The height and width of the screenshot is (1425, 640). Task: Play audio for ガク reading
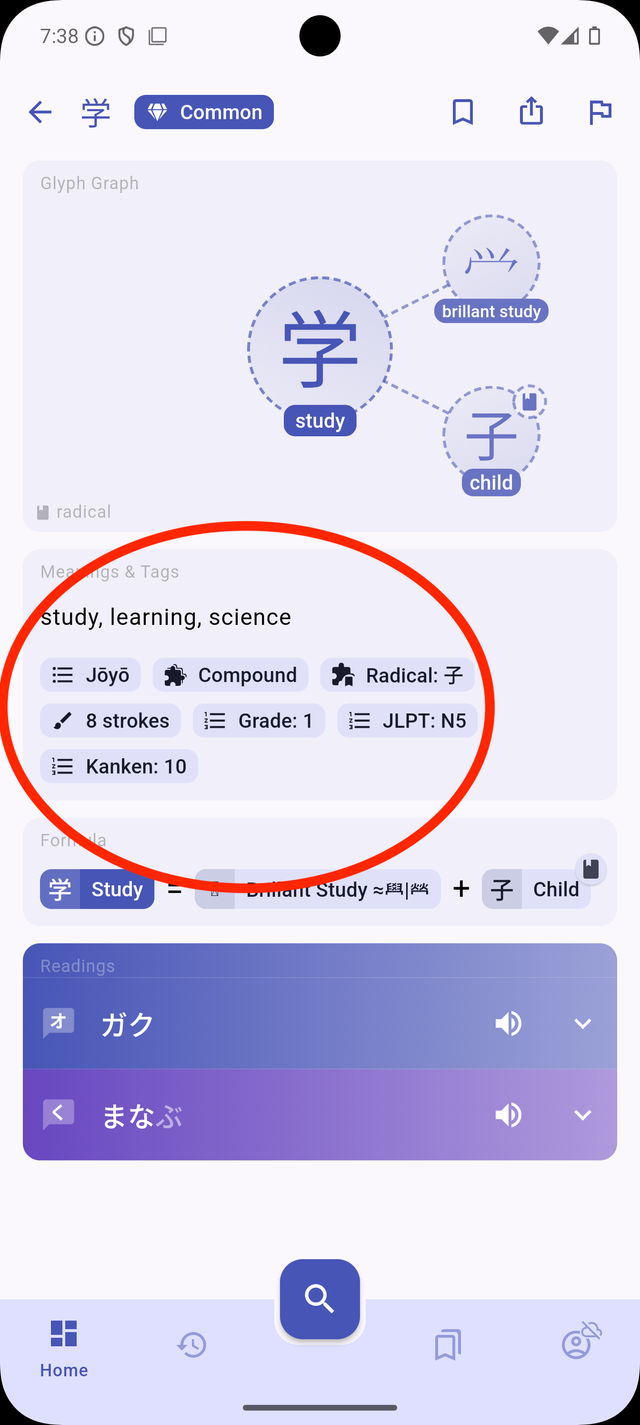[508, 1024]
